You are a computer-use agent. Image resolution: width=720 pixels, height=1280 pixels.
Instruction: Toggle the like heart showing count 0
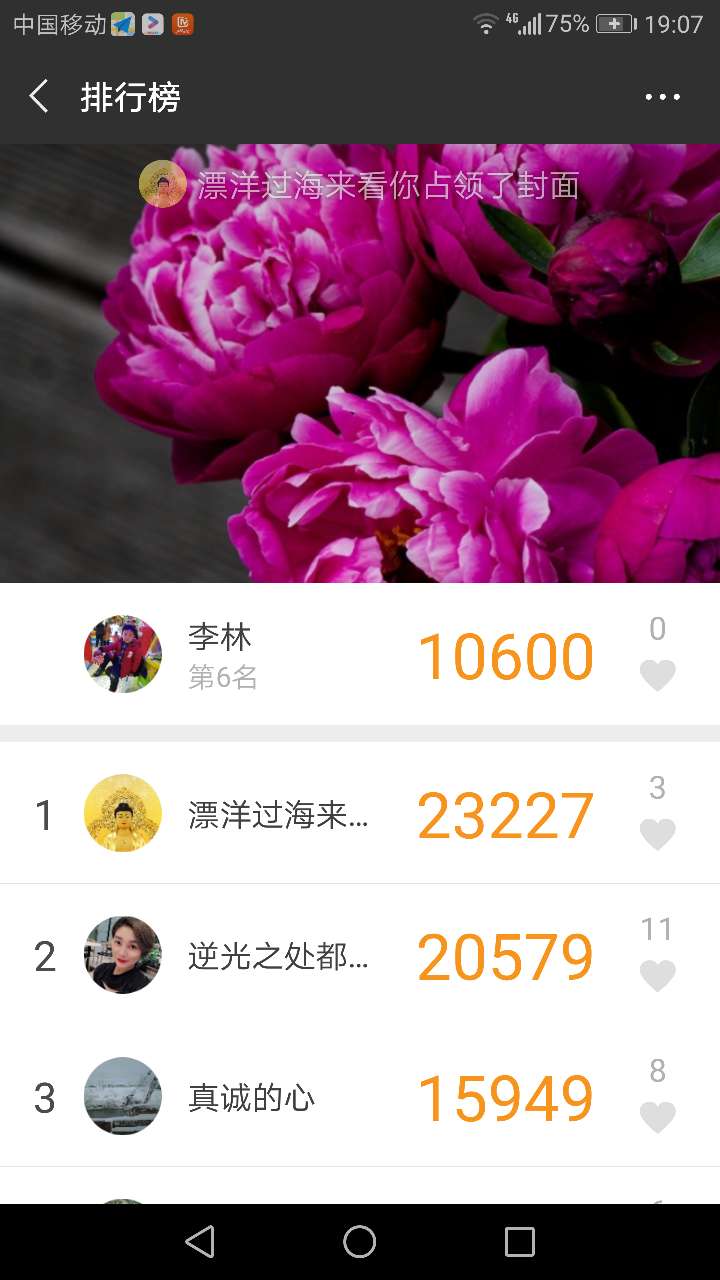click(x=657, y=675)
